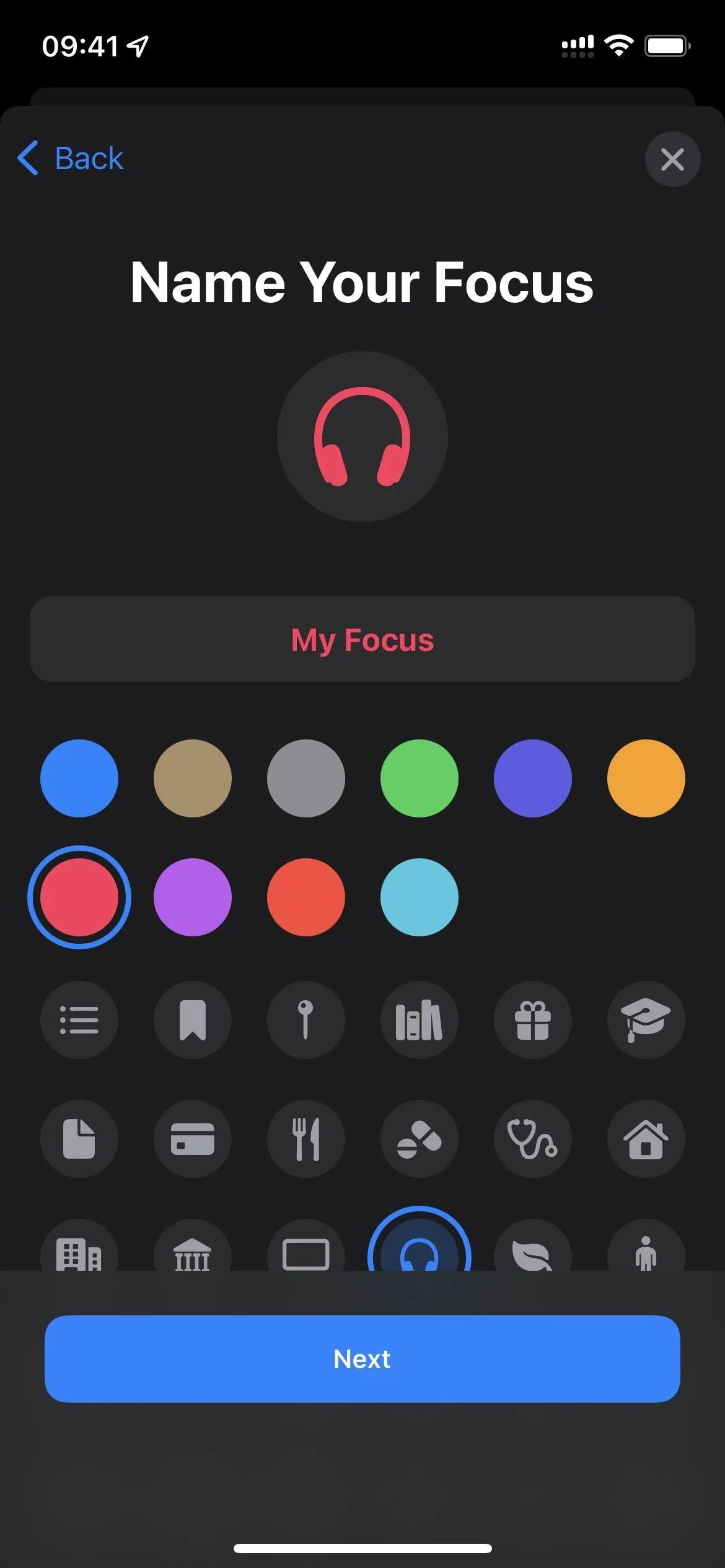The height and width of the screenshot is (1568, 725).
Task: Select the stethoscope icon
Action: (x=533, y=1139)
